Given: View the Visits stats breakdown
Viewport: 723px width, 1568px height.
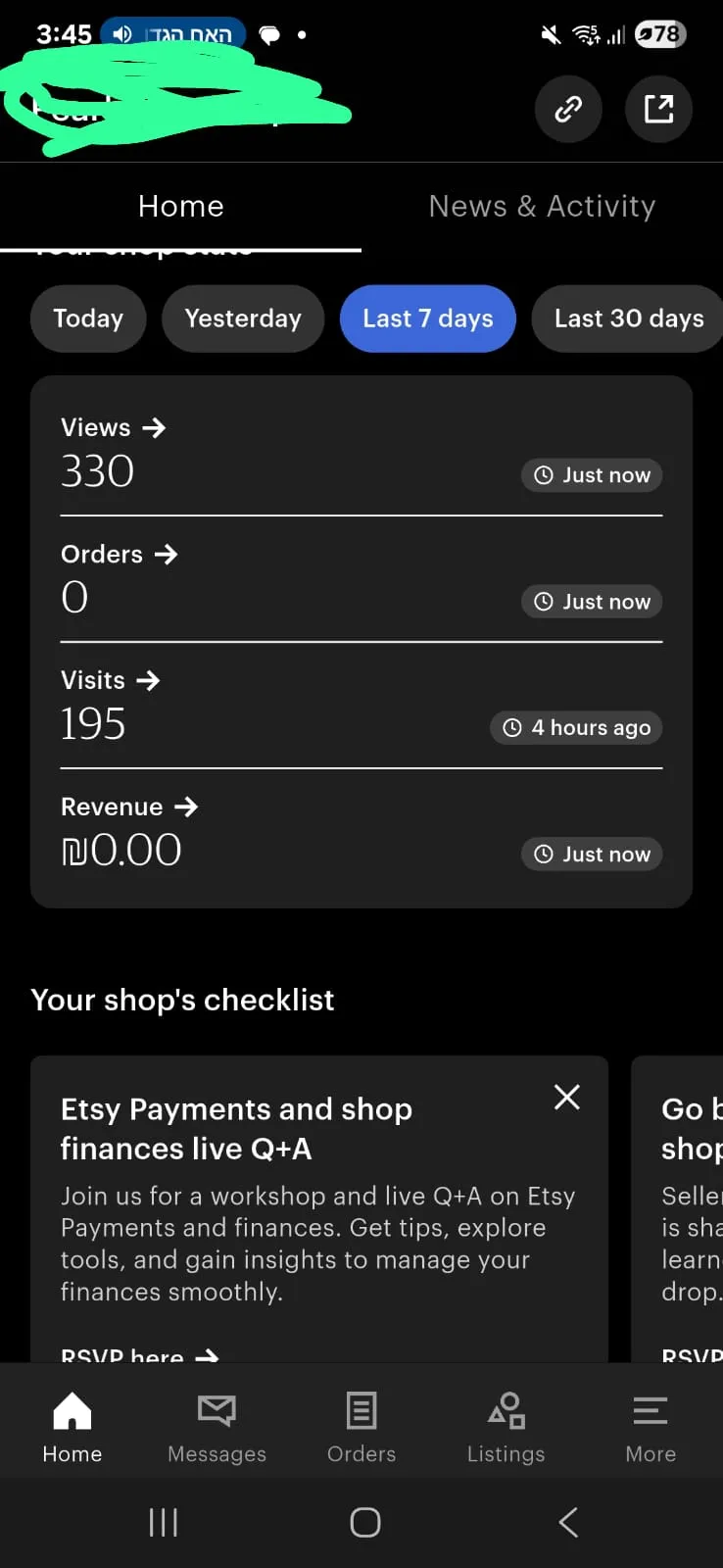Looking at the screenshot, I should pyautogui.click(x=110, y=681).
